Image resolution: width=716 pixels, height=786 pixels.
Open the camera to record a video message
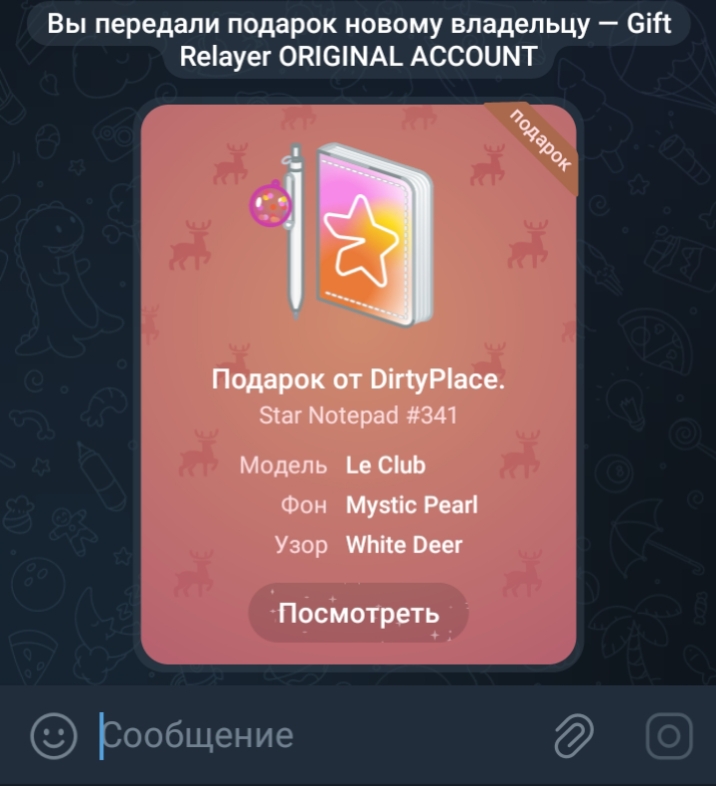(x=669, y=737)
